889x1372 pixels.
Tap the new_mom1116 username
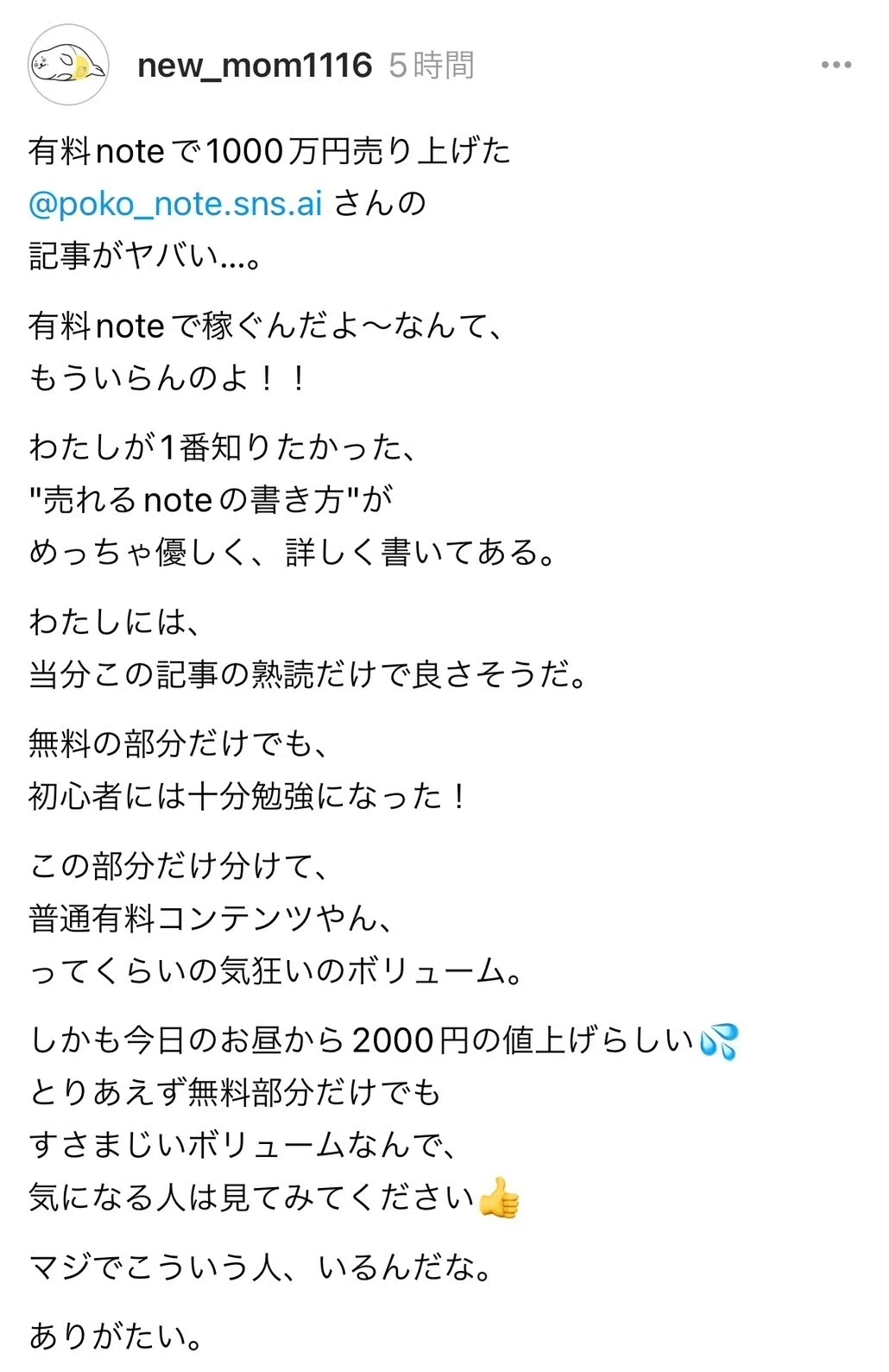[255, 66]
